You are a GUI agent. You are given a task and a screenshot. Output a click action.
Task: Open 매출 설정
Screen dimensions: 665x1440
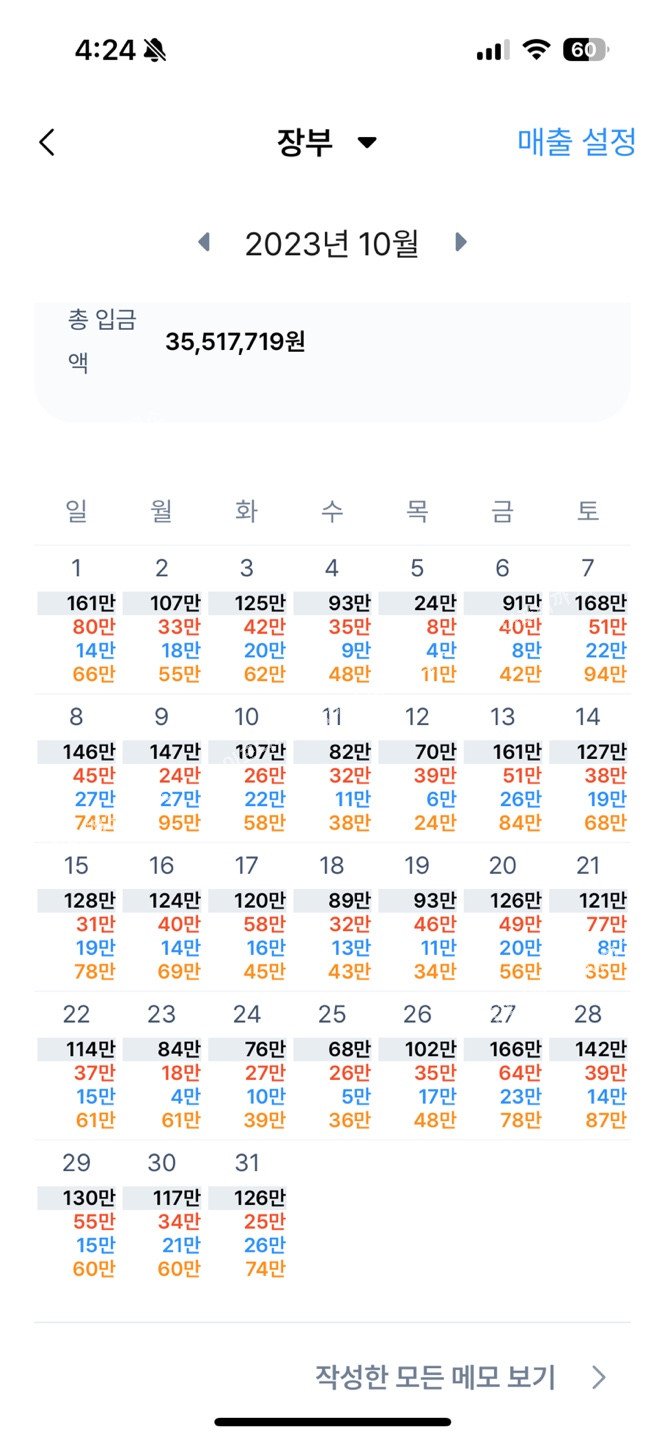point(577,142)
